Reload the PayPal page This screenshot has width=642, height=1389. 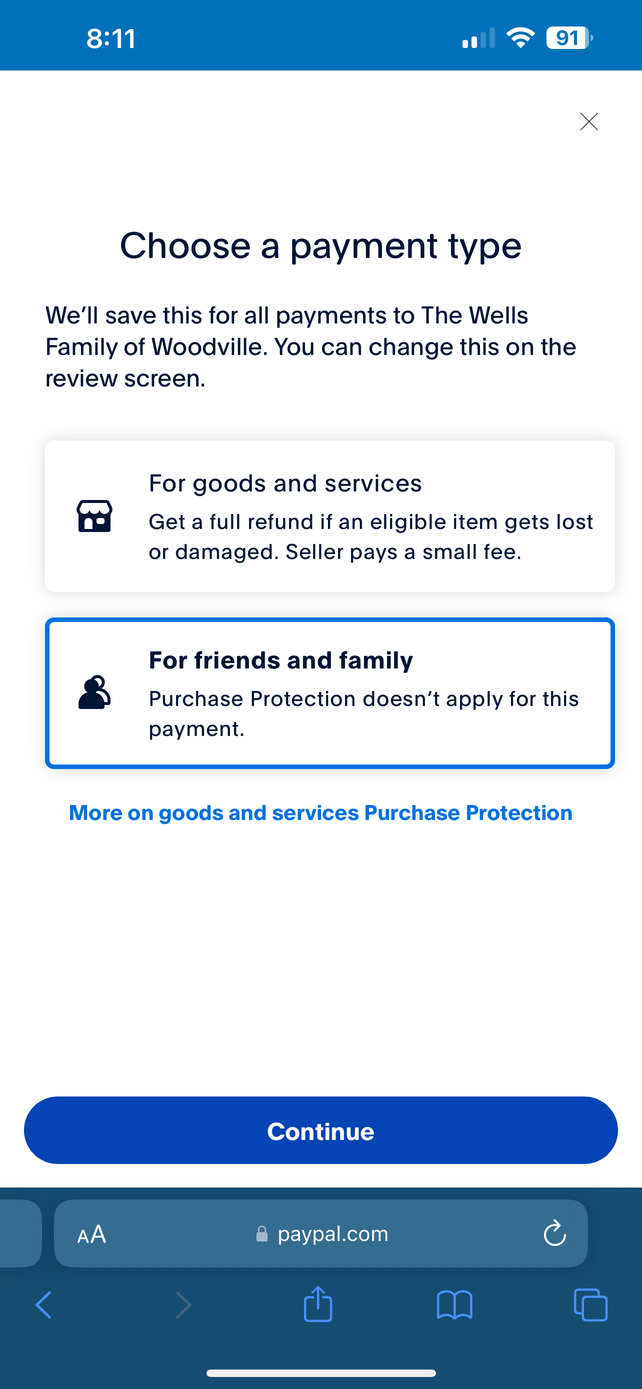[x=554, y=1235]
